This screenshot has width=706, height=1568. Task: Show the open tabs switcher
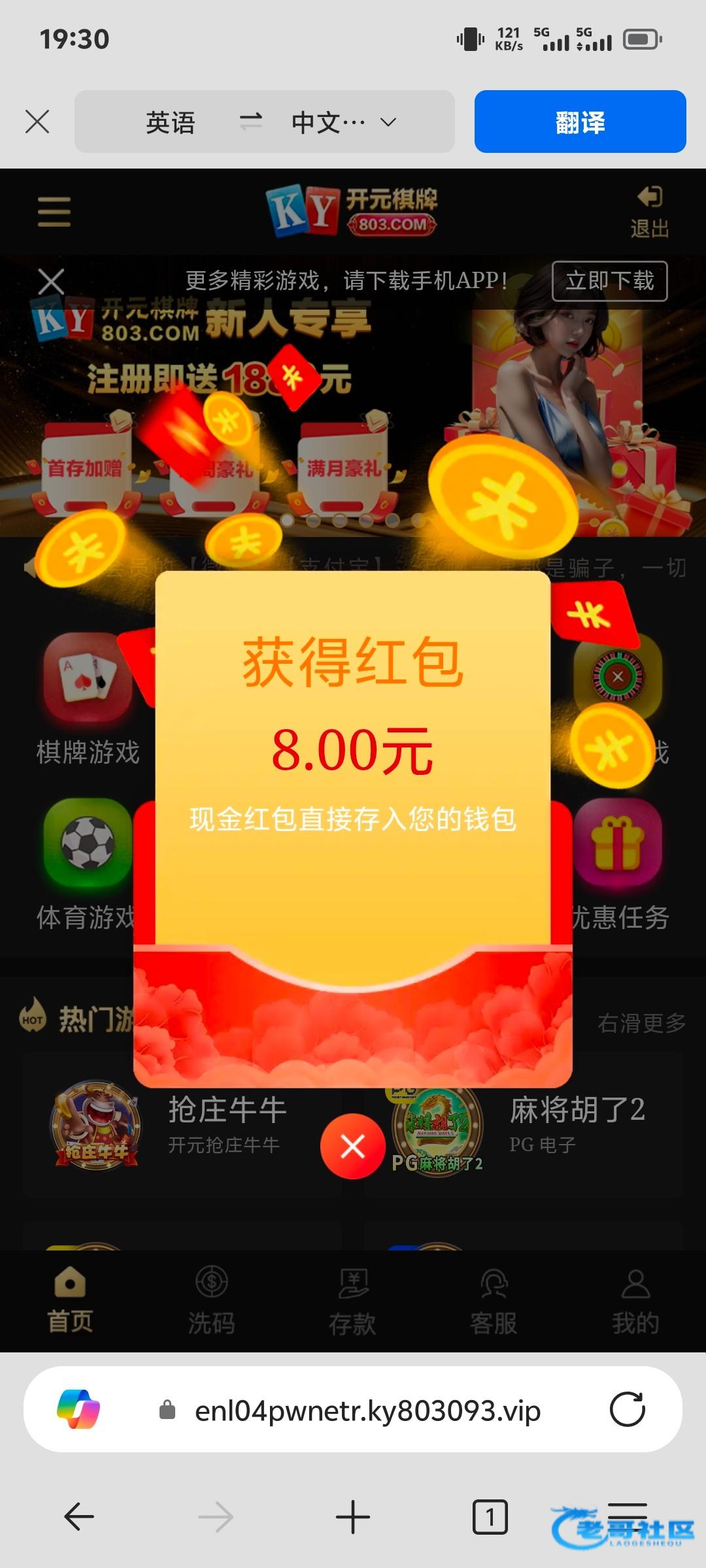click(490, 1516)
